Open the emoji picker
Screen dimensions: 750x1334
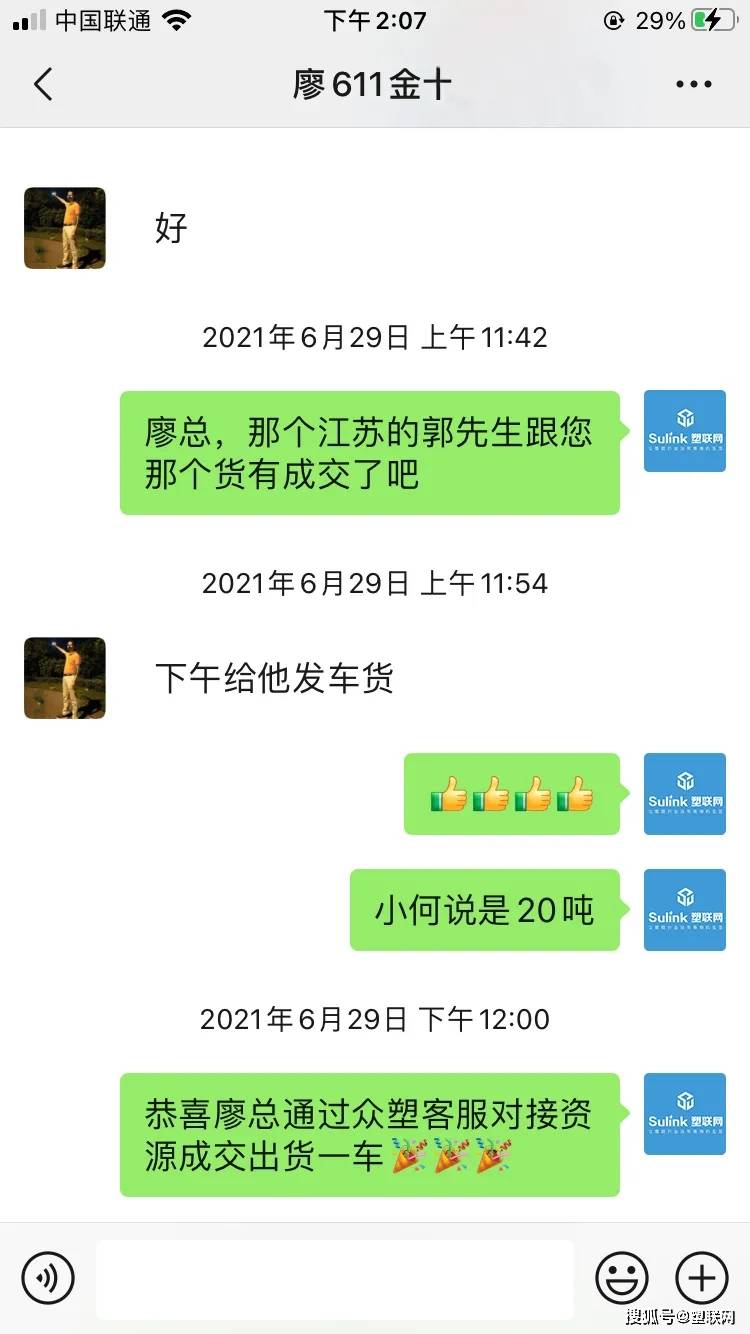(620, 1277)
